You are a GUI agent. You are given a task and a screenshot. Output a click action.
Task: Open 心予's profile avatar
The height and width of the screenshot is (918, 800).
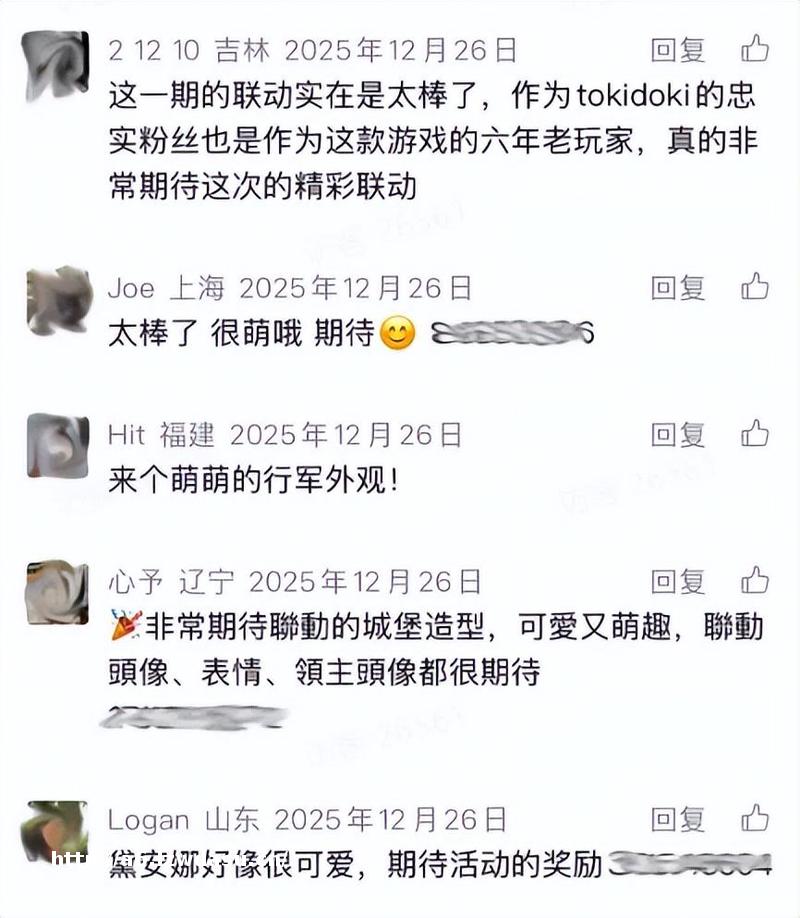point(57,592)
